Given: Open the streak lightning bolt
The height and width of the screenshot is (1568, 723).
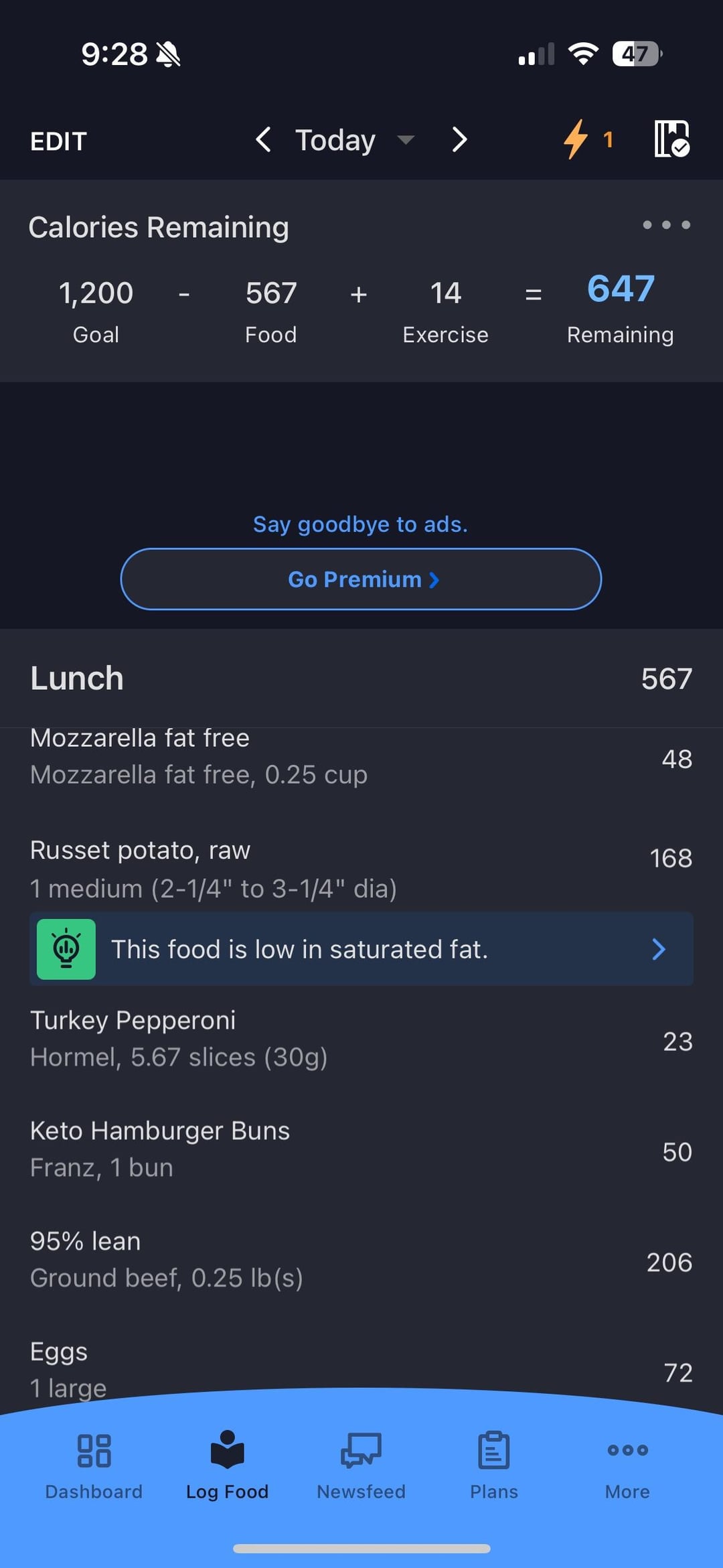Looking at the screenshot, I should coord(587,139).
